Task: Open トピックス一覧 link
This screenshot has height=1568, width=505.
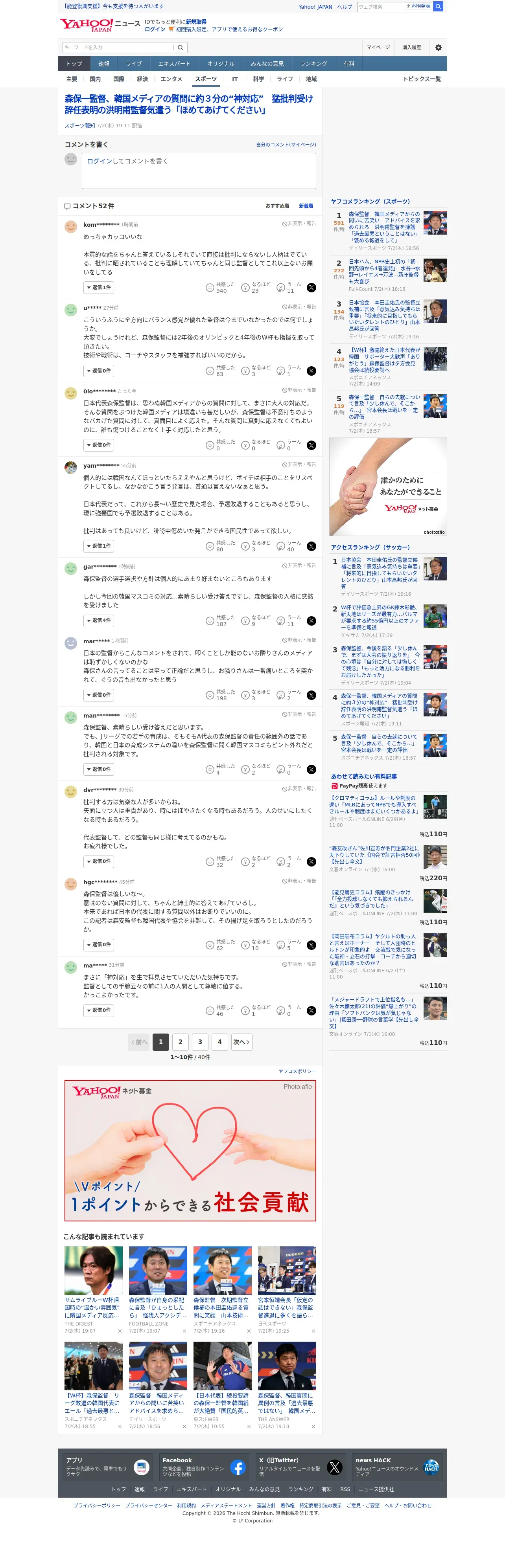Action: click(x=422, y=79)
